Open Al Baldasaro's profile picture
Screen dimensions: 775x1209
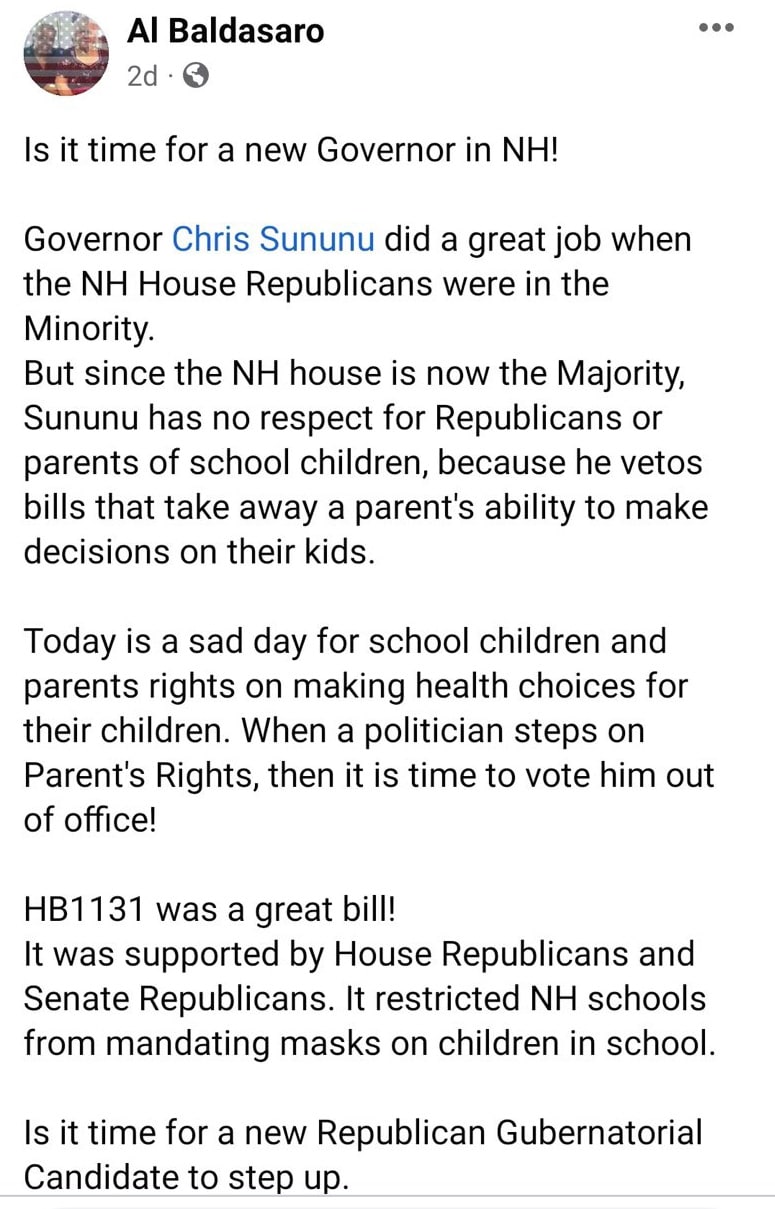coord(65,54)
